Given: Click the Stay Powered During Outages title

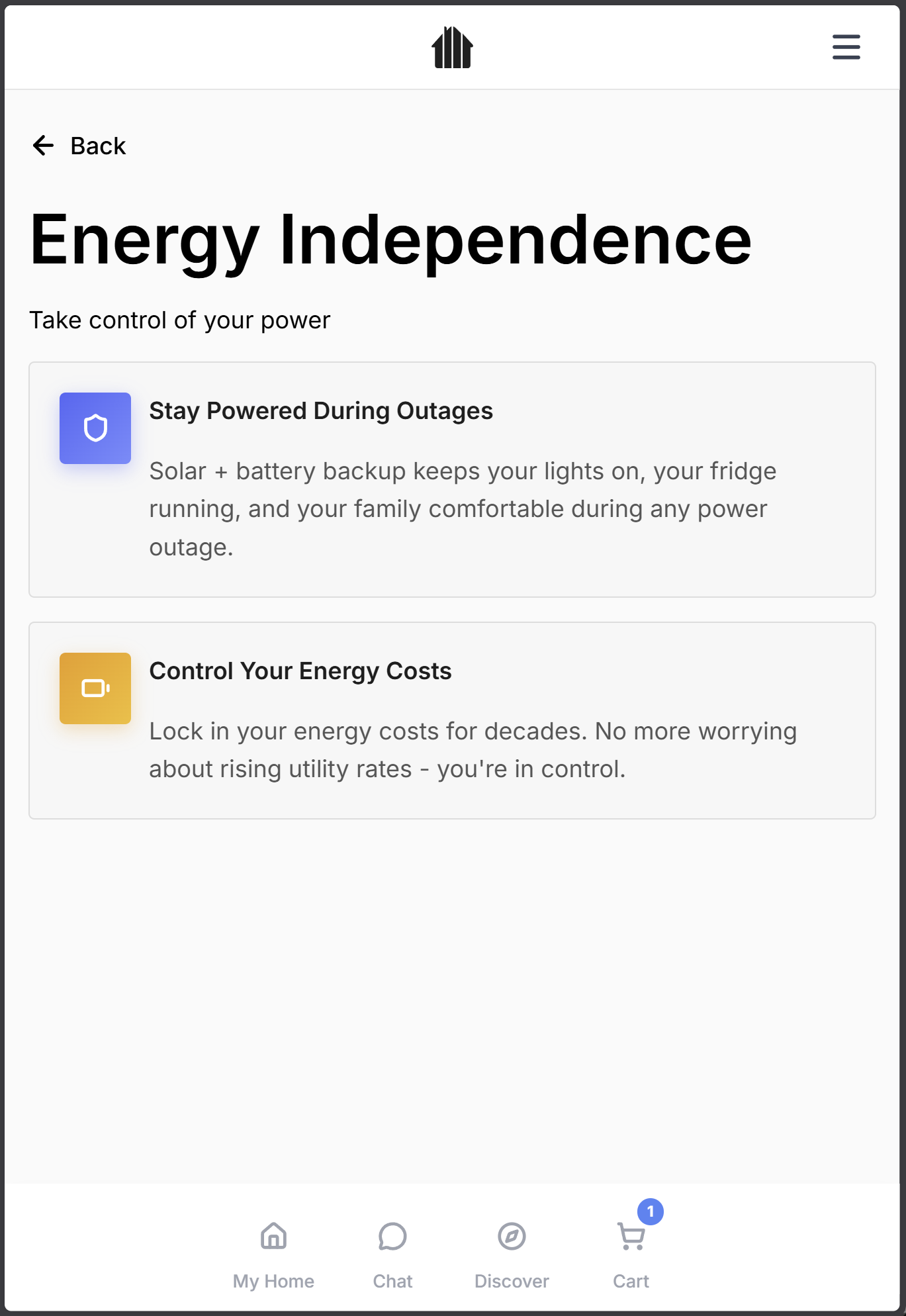Looking at the screenshot, I should point(322,410).
